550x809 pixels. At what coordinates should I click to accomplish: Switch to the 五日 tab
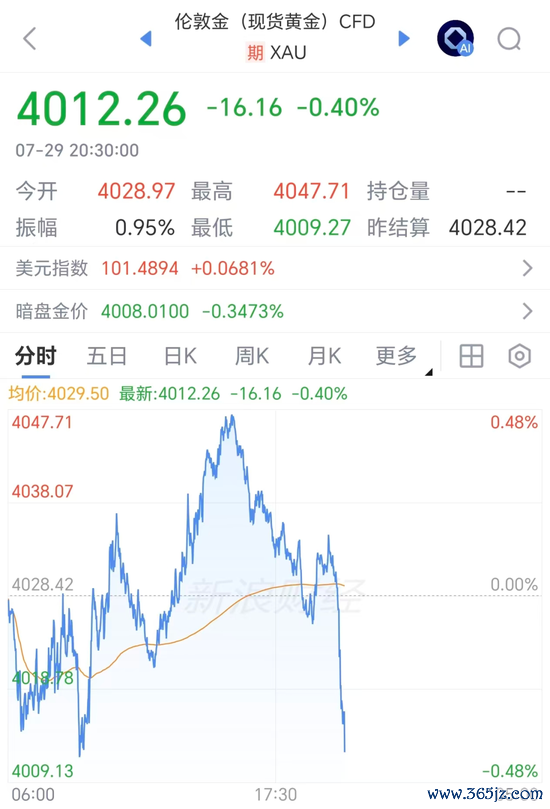[107, 356]
